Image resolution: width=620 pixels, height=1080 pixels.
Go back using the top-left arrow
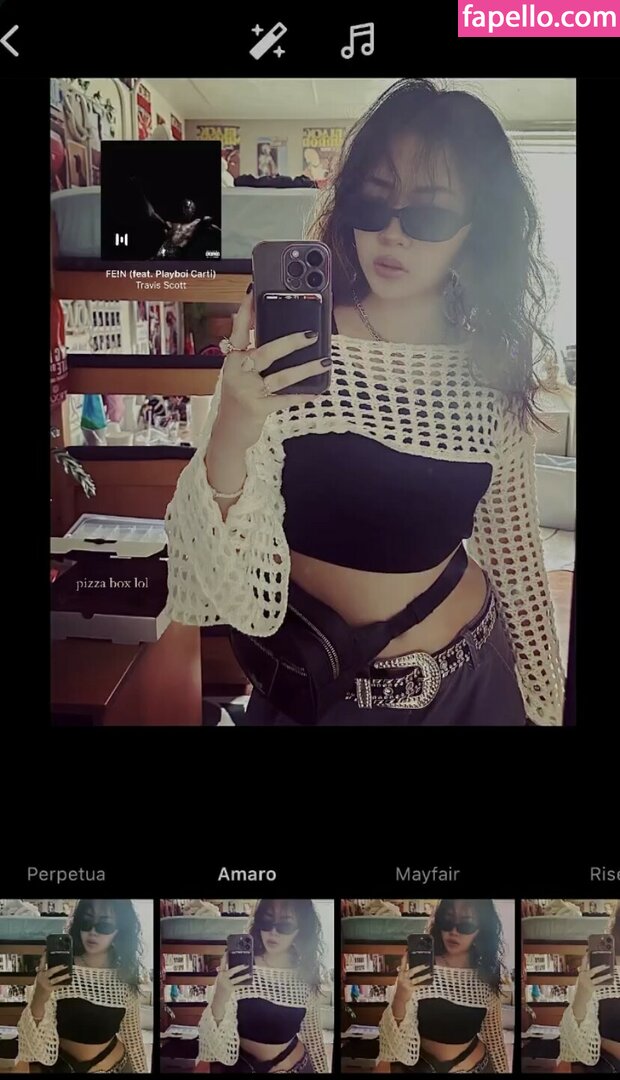point(11,41)
